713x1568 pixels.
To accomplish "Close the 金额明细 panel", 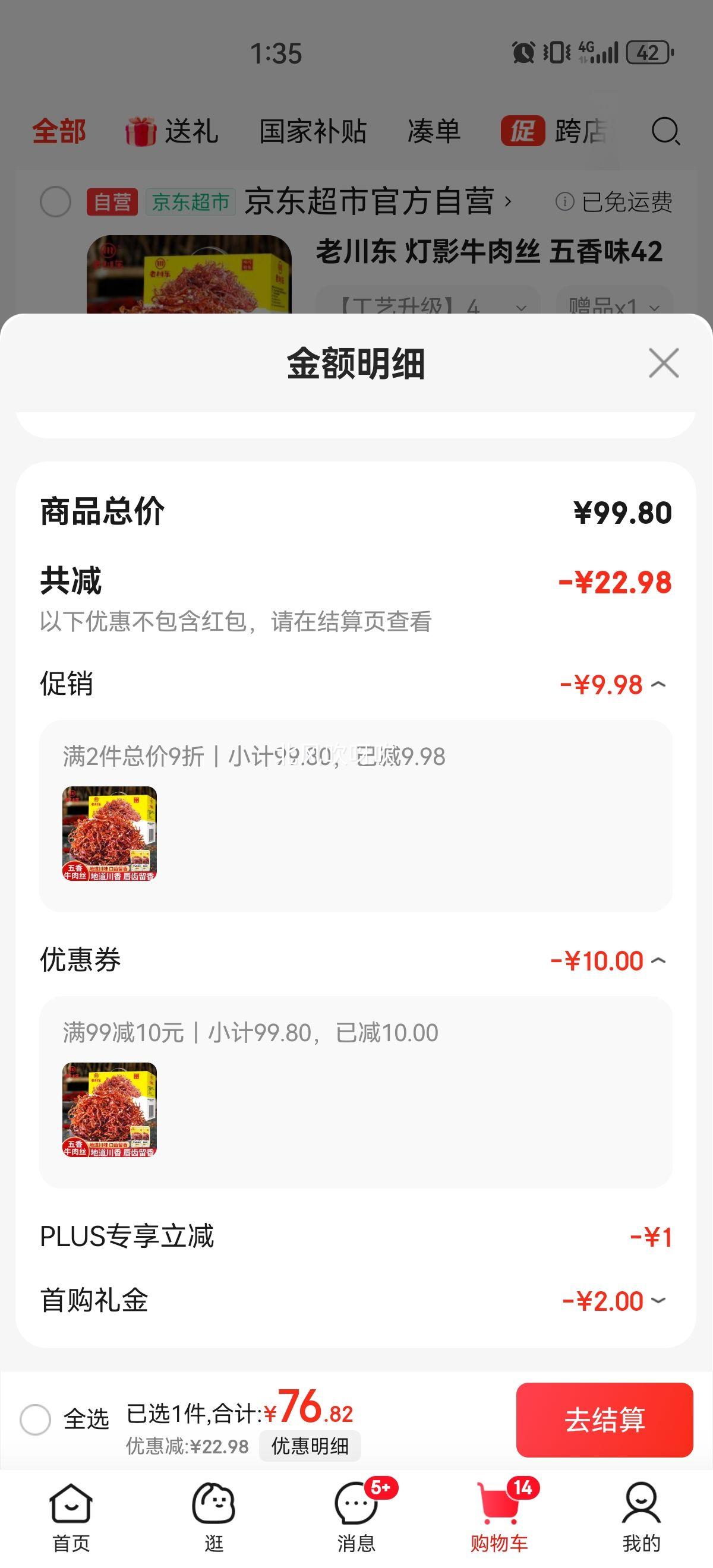I will (663, 363).
